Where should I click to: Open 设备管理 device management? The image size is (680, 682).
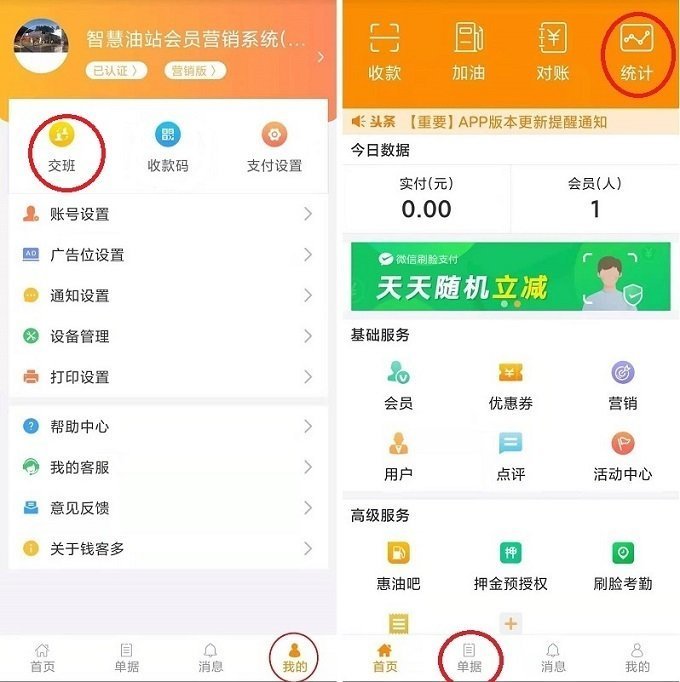tap(167, 336)
